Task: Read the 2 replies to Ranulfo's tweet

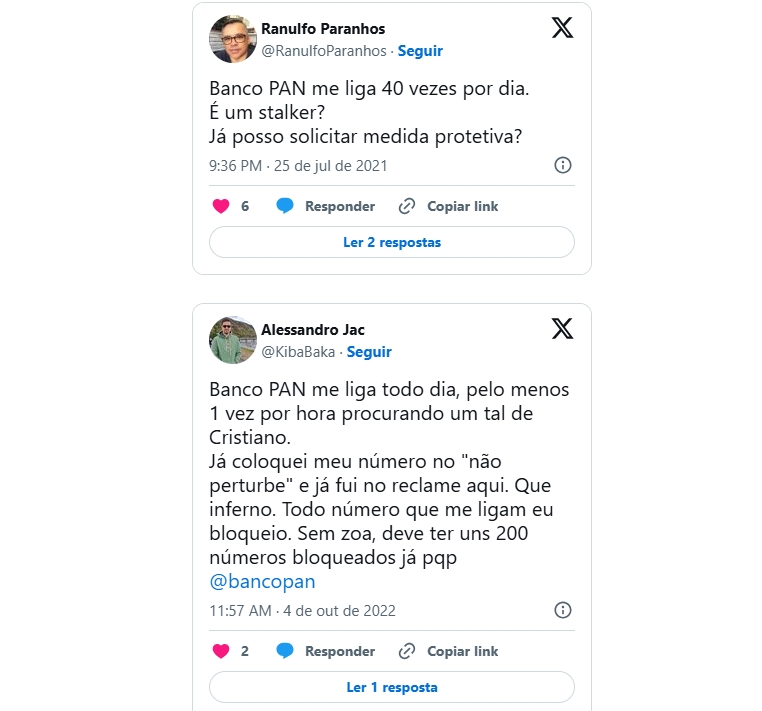Action: click(392, 242)
